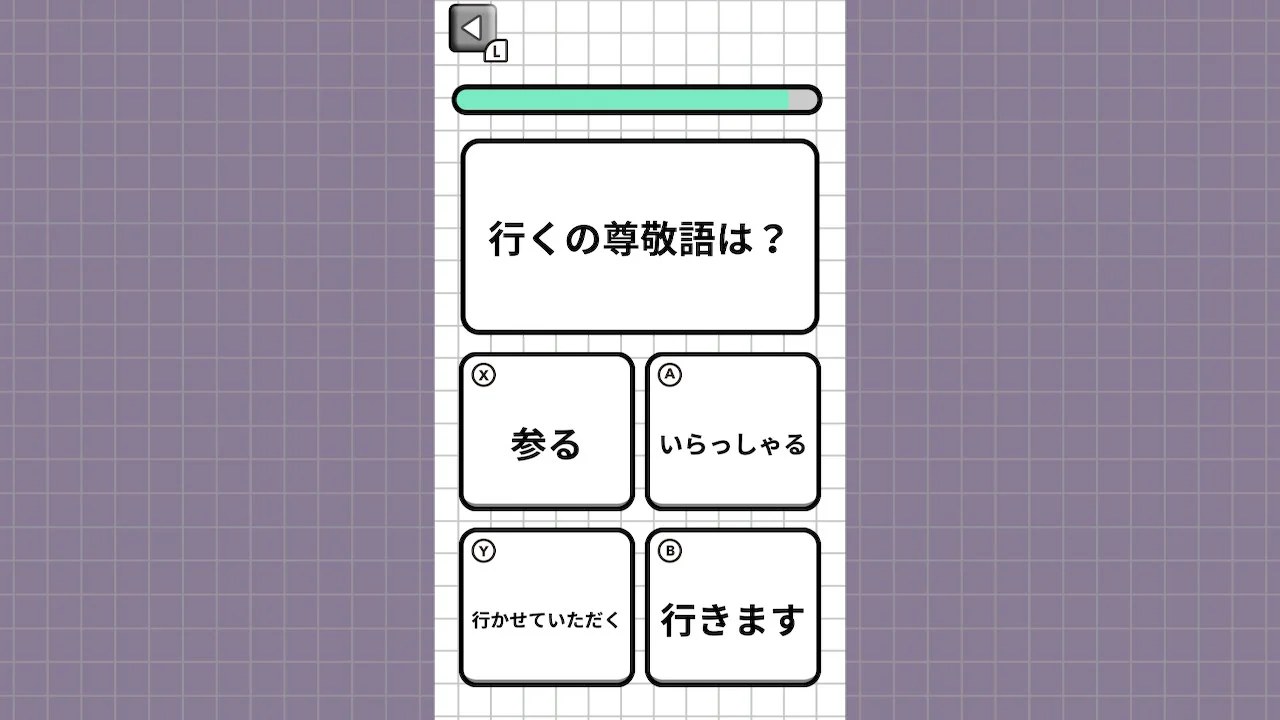This screenshot has width=1280, height=720.
Task: Choose the answer いらっしゃる
Action: [732, 432]
